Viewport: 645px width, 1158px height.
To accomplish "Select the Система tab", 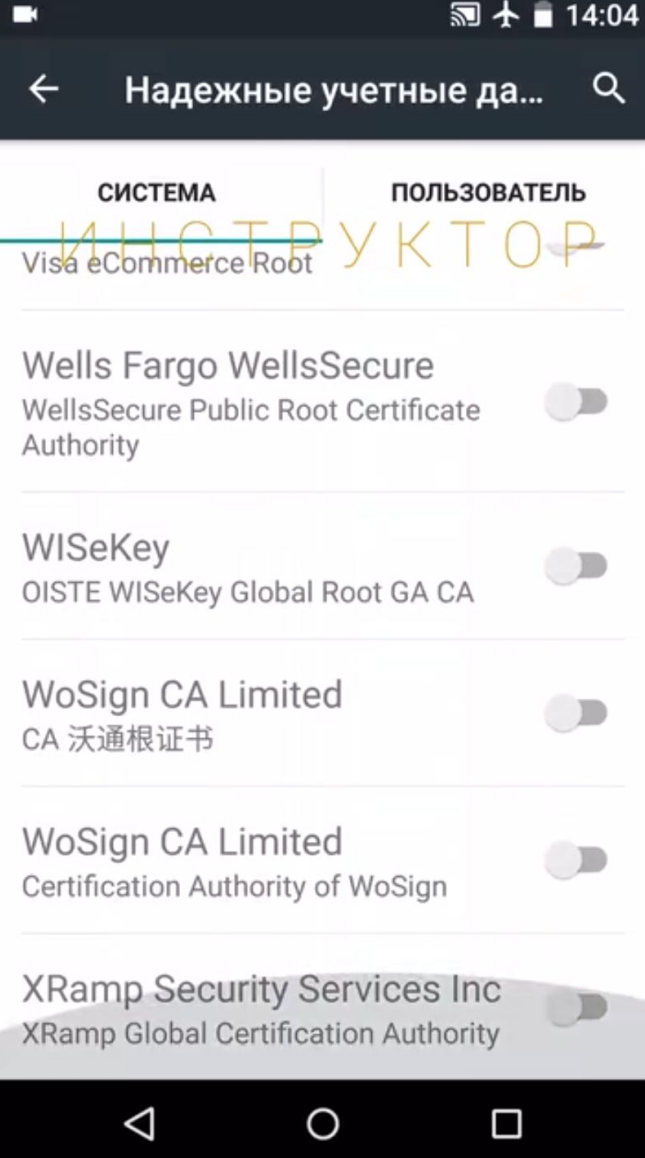I will pos(157,192).
